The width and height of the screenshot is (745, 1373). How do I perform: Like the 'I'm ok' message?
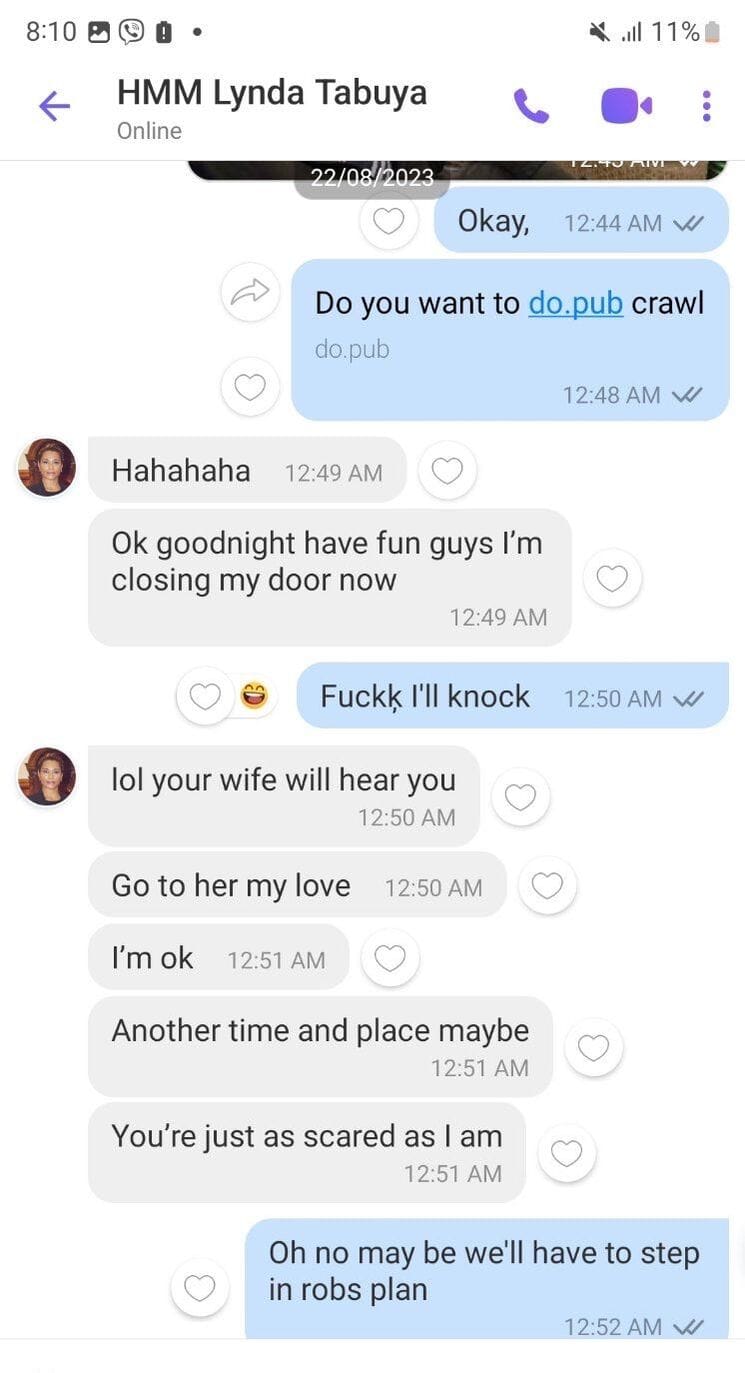click(389, 958)
